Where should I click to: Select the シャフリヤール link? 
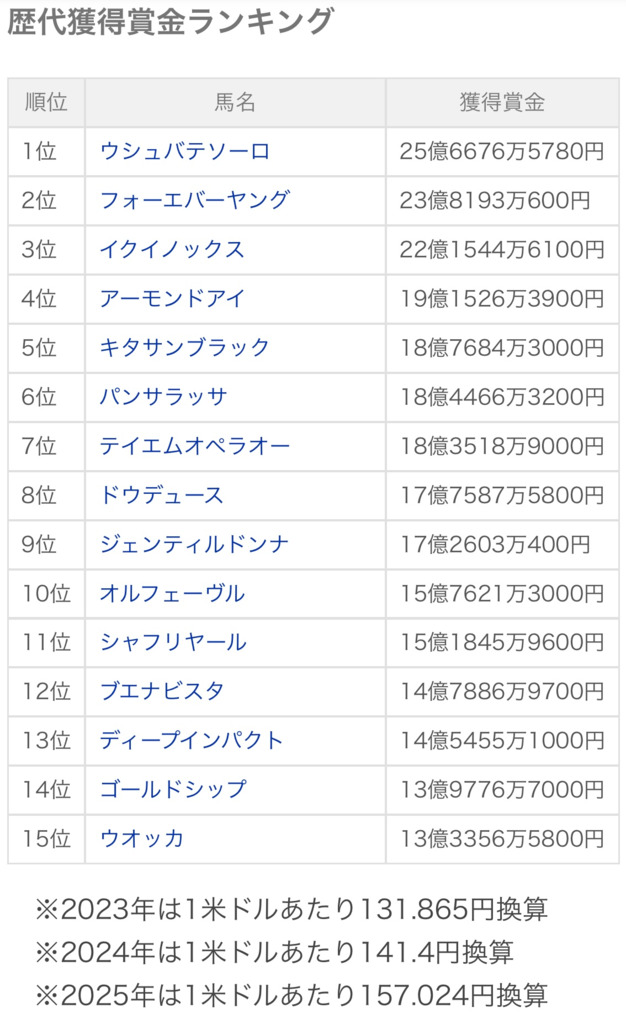point(173,642)
